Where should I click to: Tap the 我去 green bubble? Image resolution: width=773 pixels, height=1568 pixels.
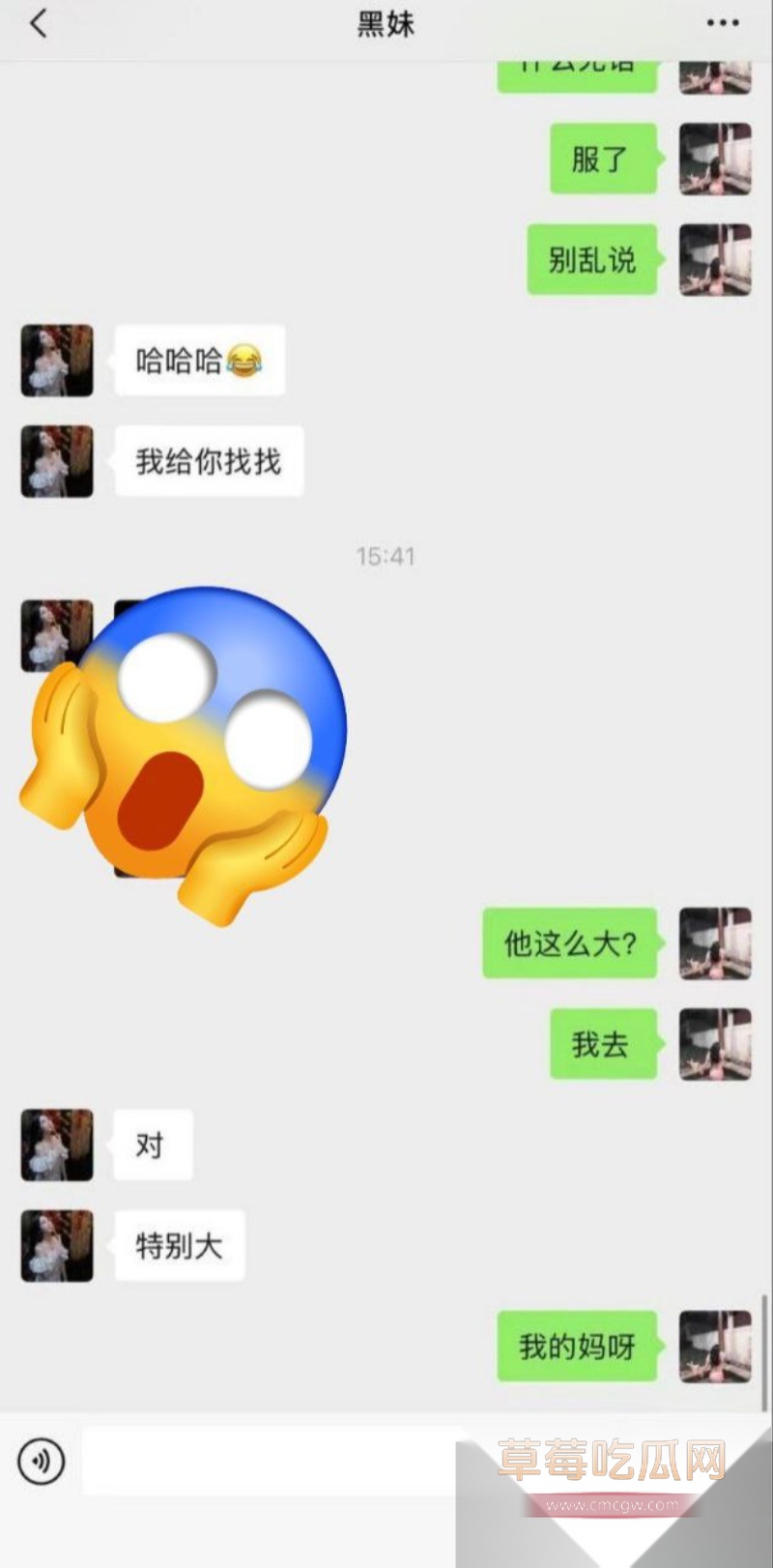point(603,1045)
